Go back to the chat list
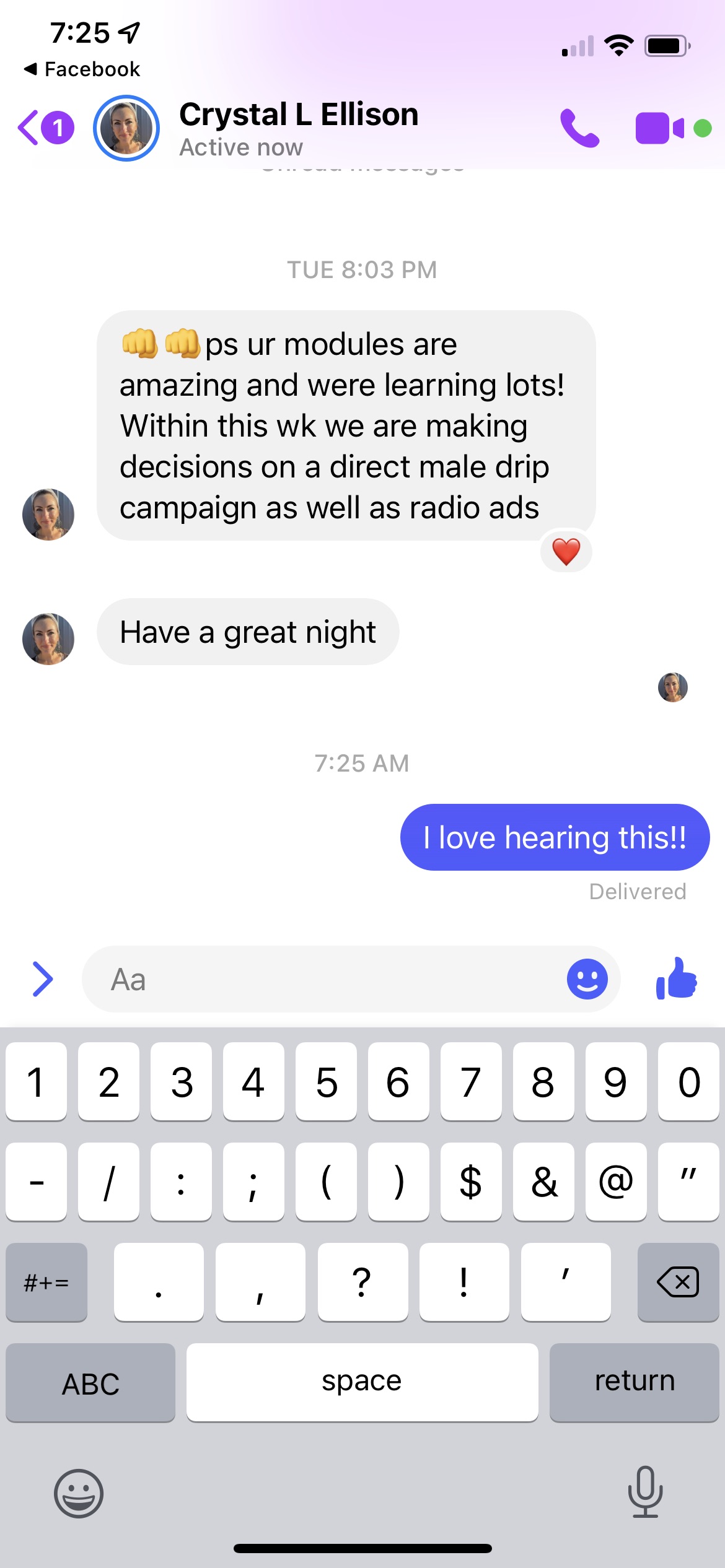The height and width of the screenshot is (1568, 725). [43, 128]
